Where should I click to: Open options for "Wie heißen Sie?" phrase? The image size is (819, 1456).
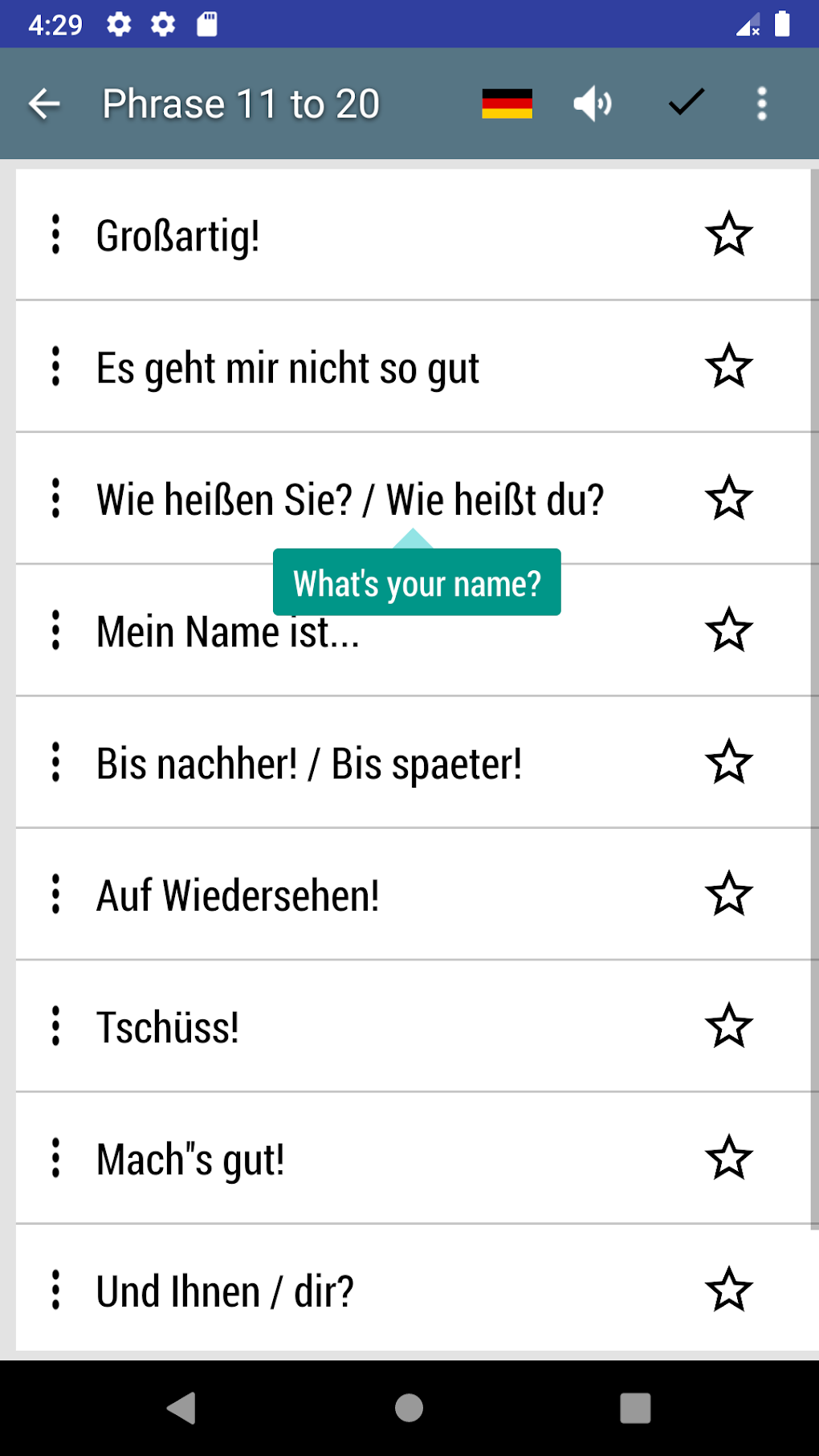click(x=55, y=499)
